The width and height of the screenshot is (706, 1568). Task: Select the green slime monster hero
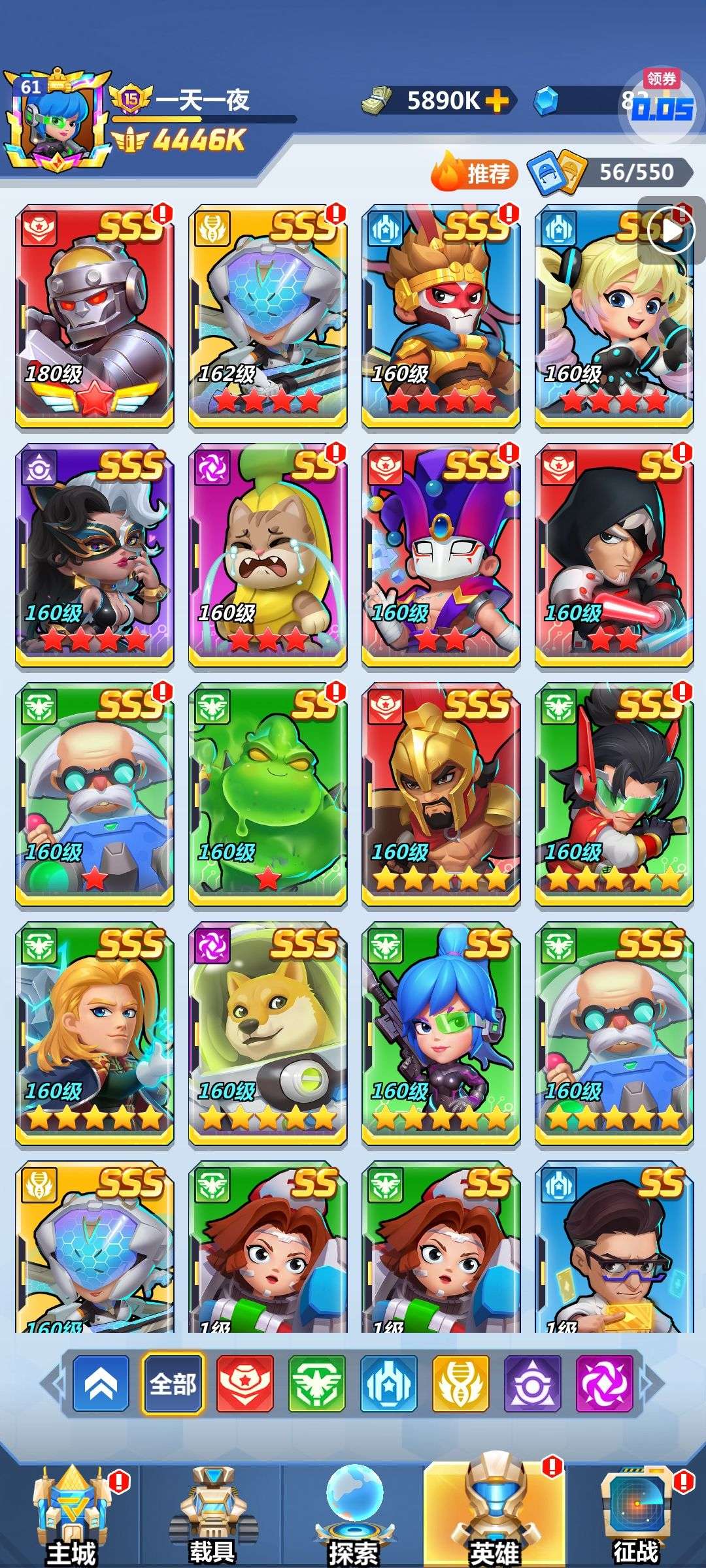[267, 794]
